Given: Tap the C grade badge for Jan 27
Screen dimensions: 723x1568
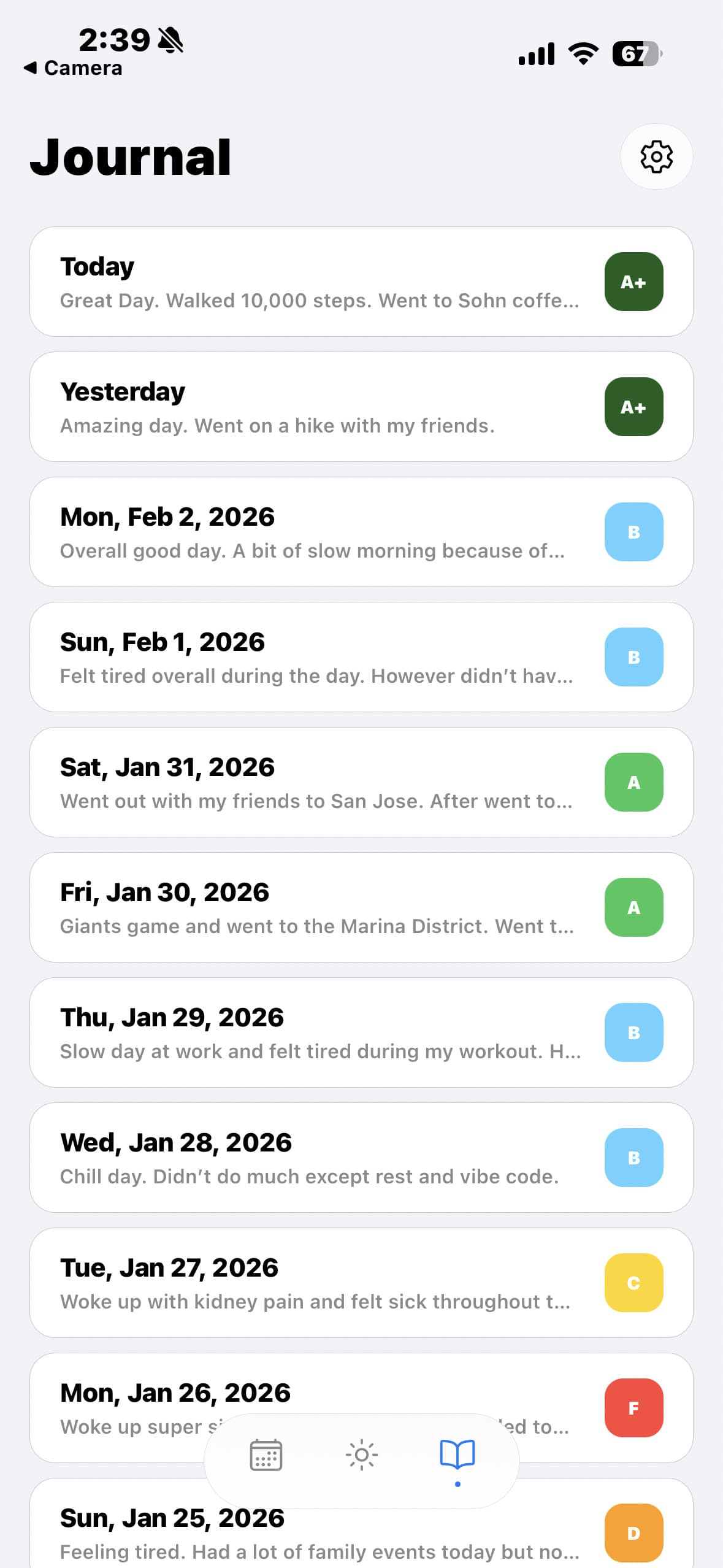Looking at the screenshot, I should [633, 1283].
